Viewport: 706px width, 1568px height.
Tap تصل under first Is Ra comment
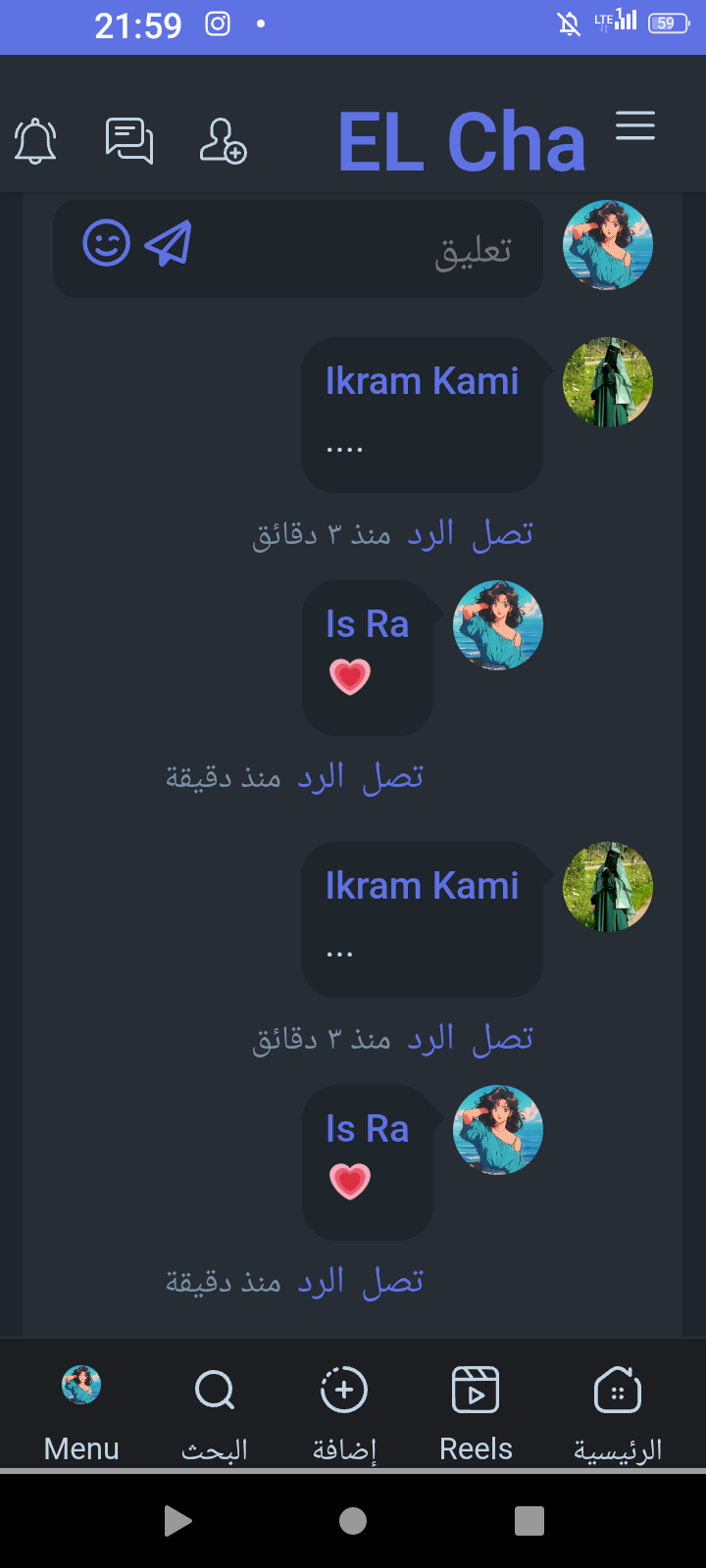[392, 778]
